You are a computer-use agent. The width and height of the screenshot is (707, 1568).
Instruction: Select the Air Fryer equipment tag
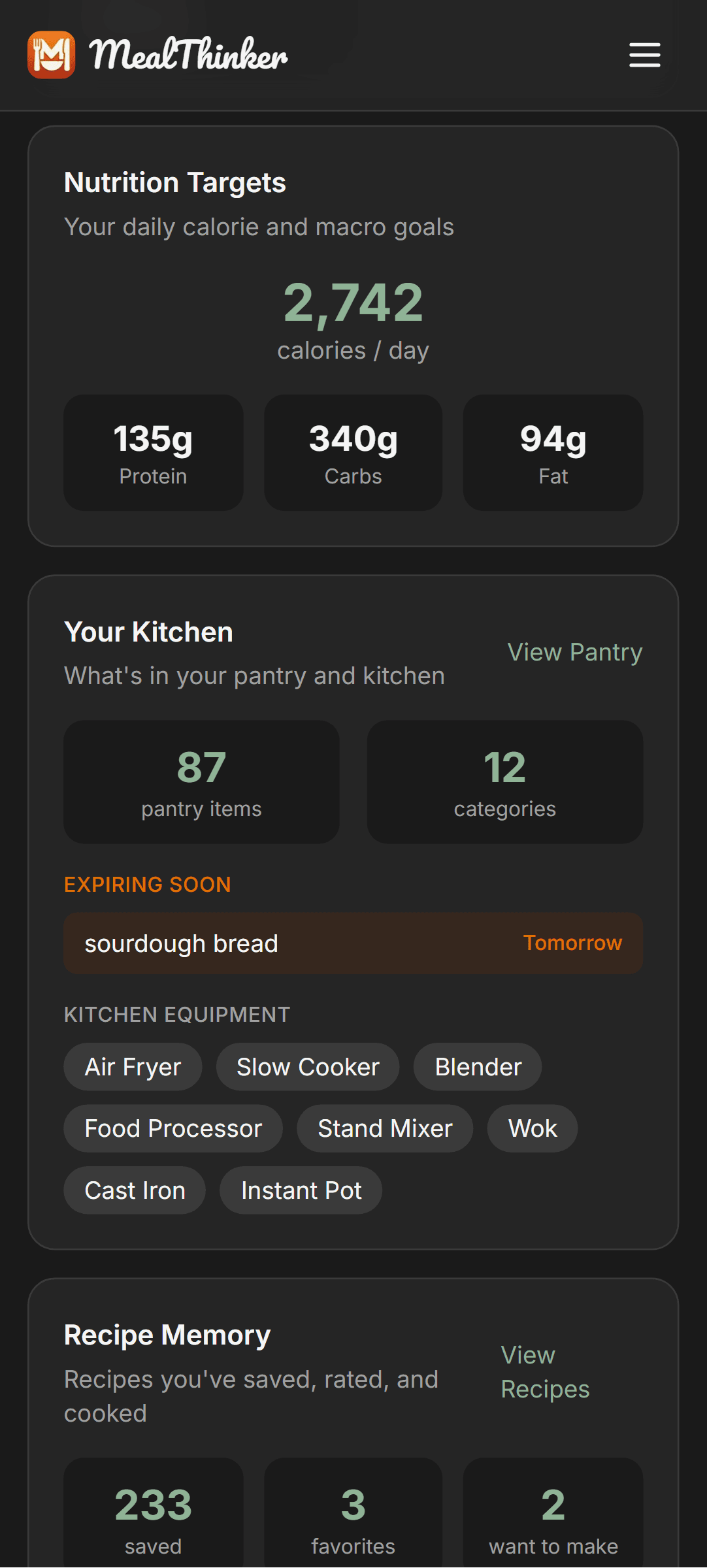[x=132, y=1066]
